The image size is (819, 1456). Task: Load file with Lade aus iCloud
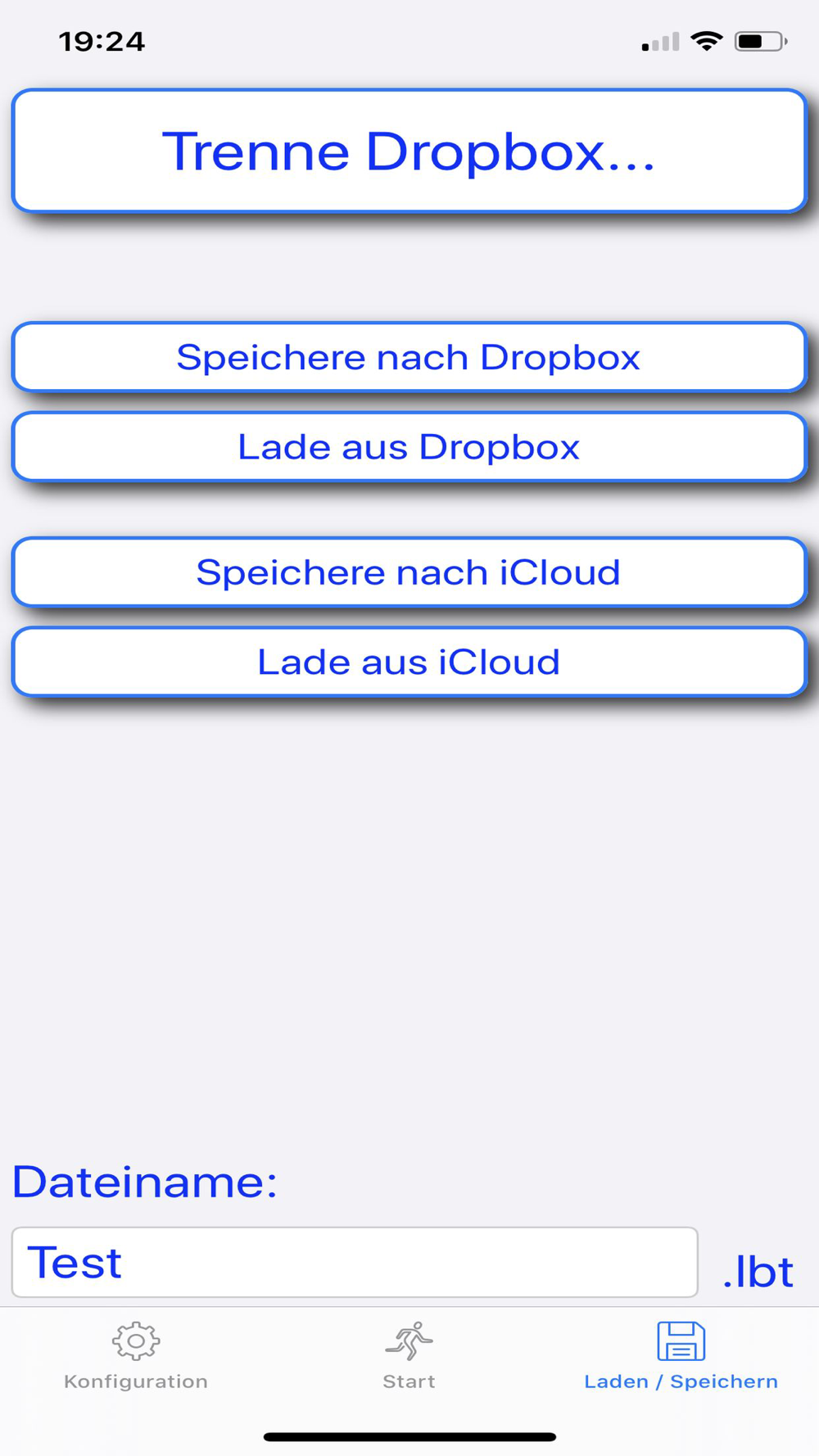point(409,662)
